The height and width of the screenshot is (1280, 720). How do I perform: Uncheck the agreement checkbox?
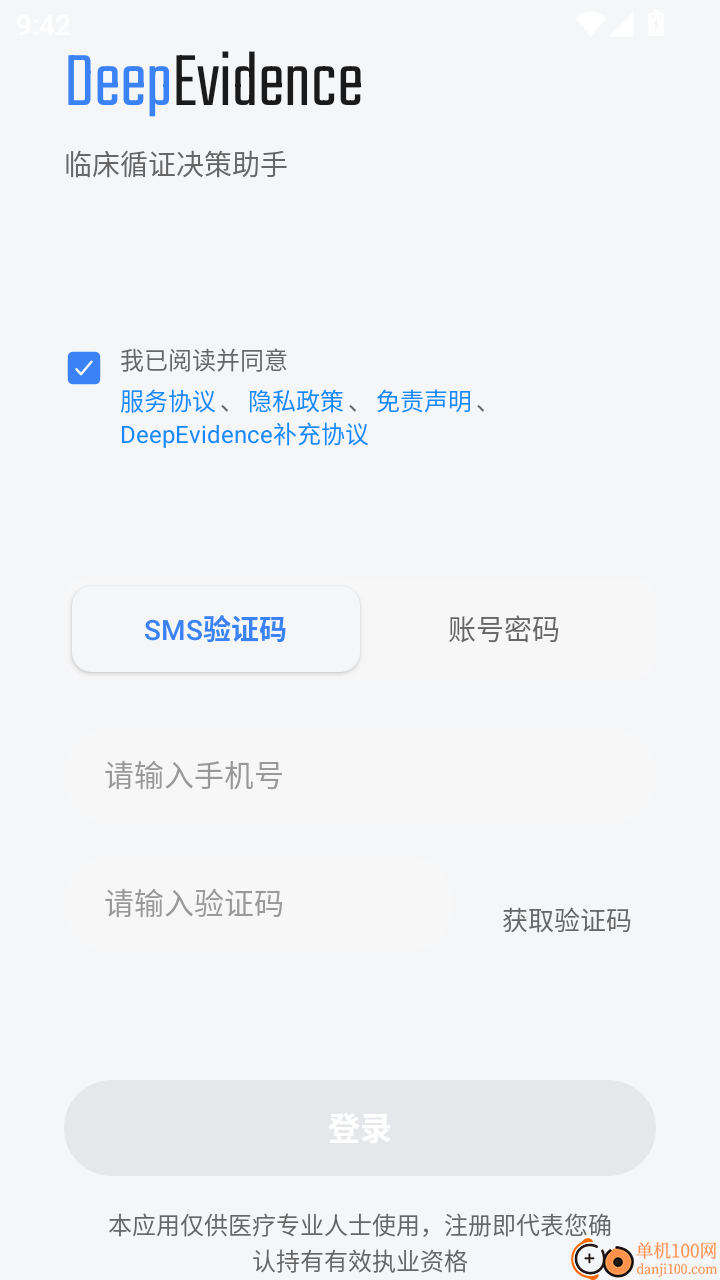pyautogui.click(x=84, y=368)
